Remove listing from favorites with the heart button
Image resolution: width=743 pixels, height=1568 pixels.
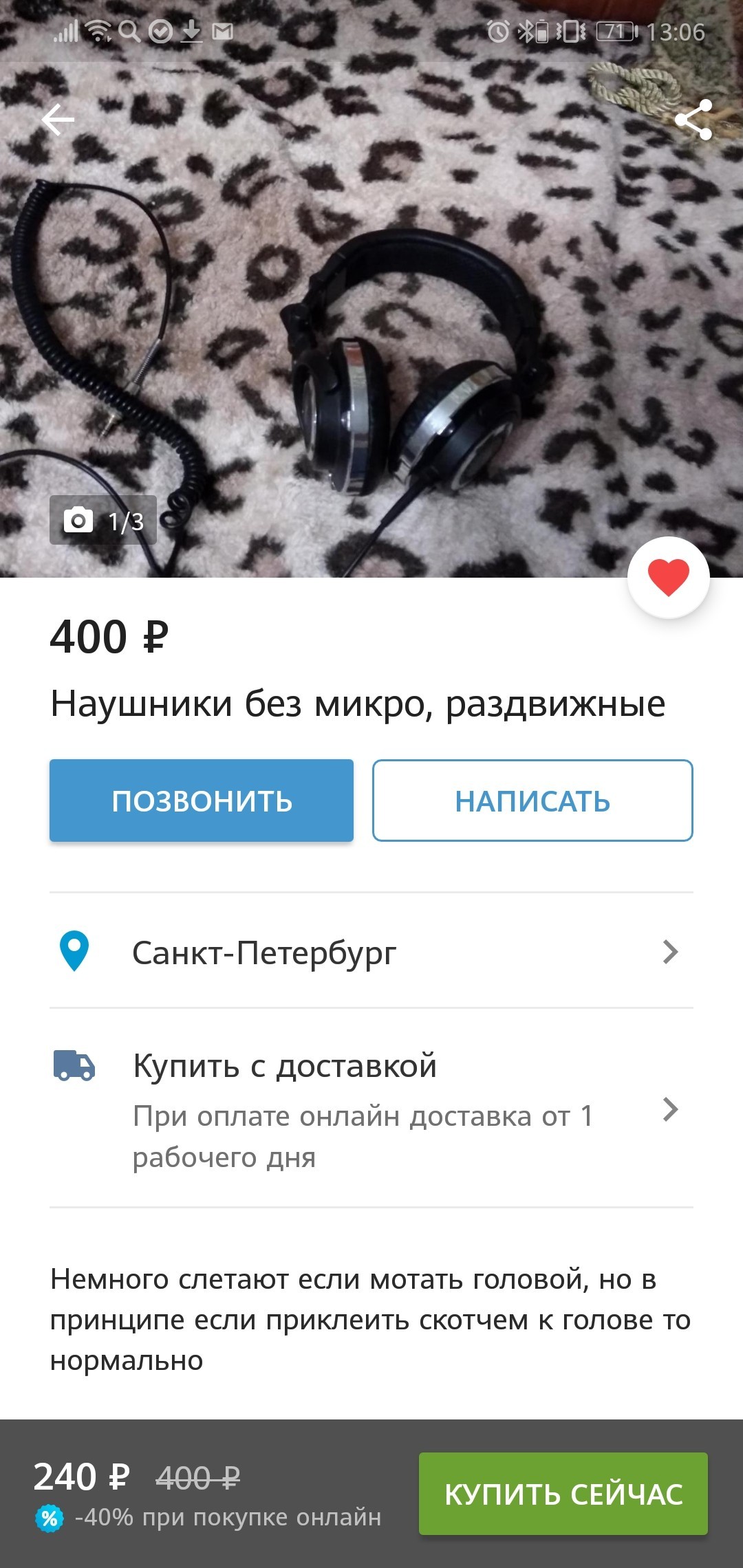(668, 578)
